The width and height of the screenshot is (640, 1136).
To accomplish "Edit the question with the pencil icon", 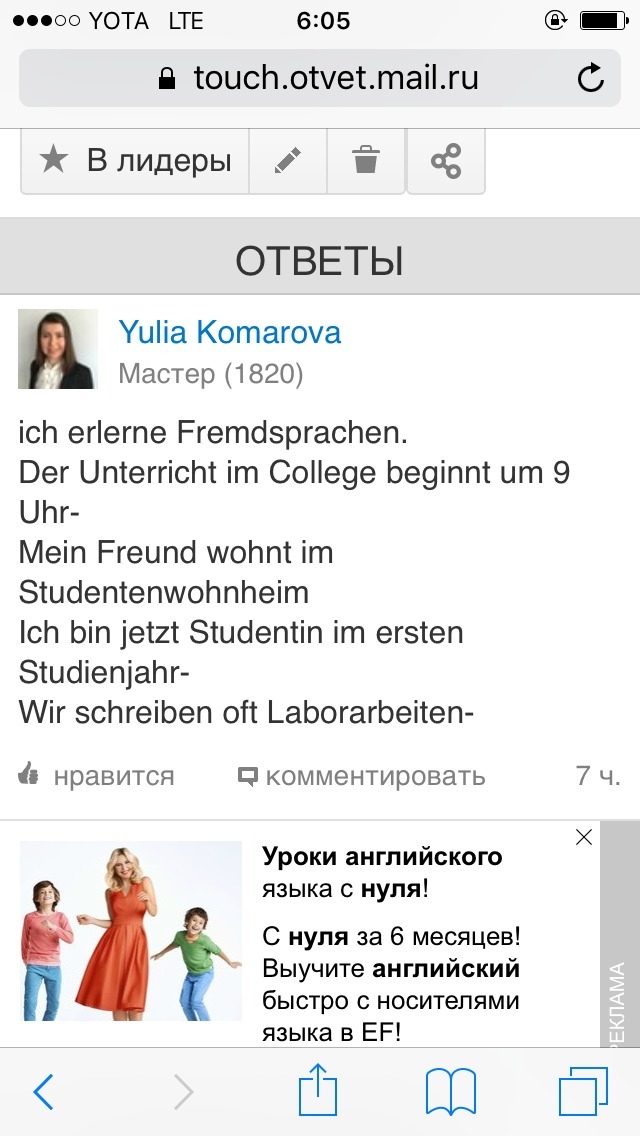I will click(x=288, y=160).
